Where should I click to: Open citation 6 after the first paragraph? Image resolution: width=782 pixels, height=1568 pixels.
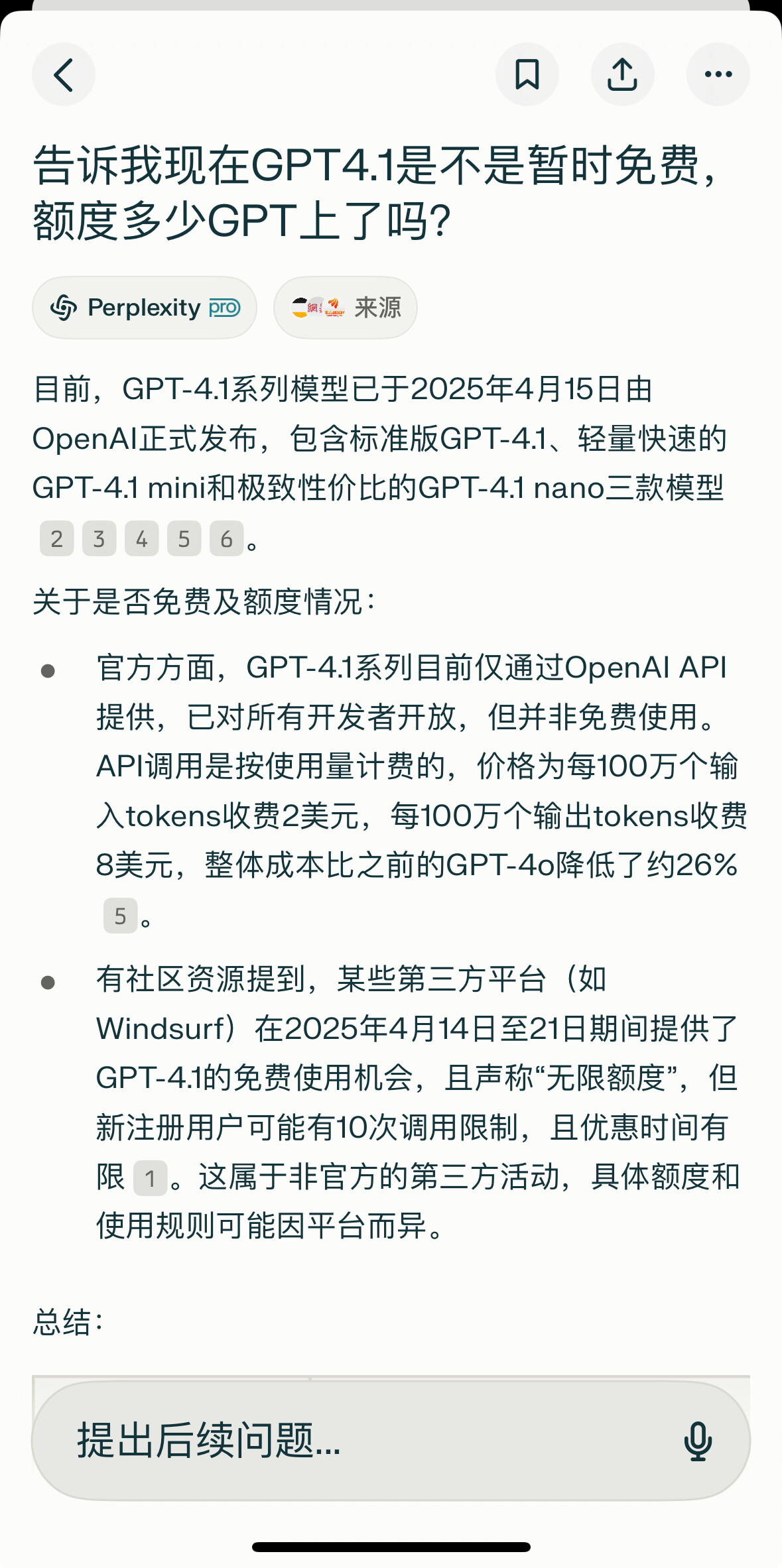[227, 538]
